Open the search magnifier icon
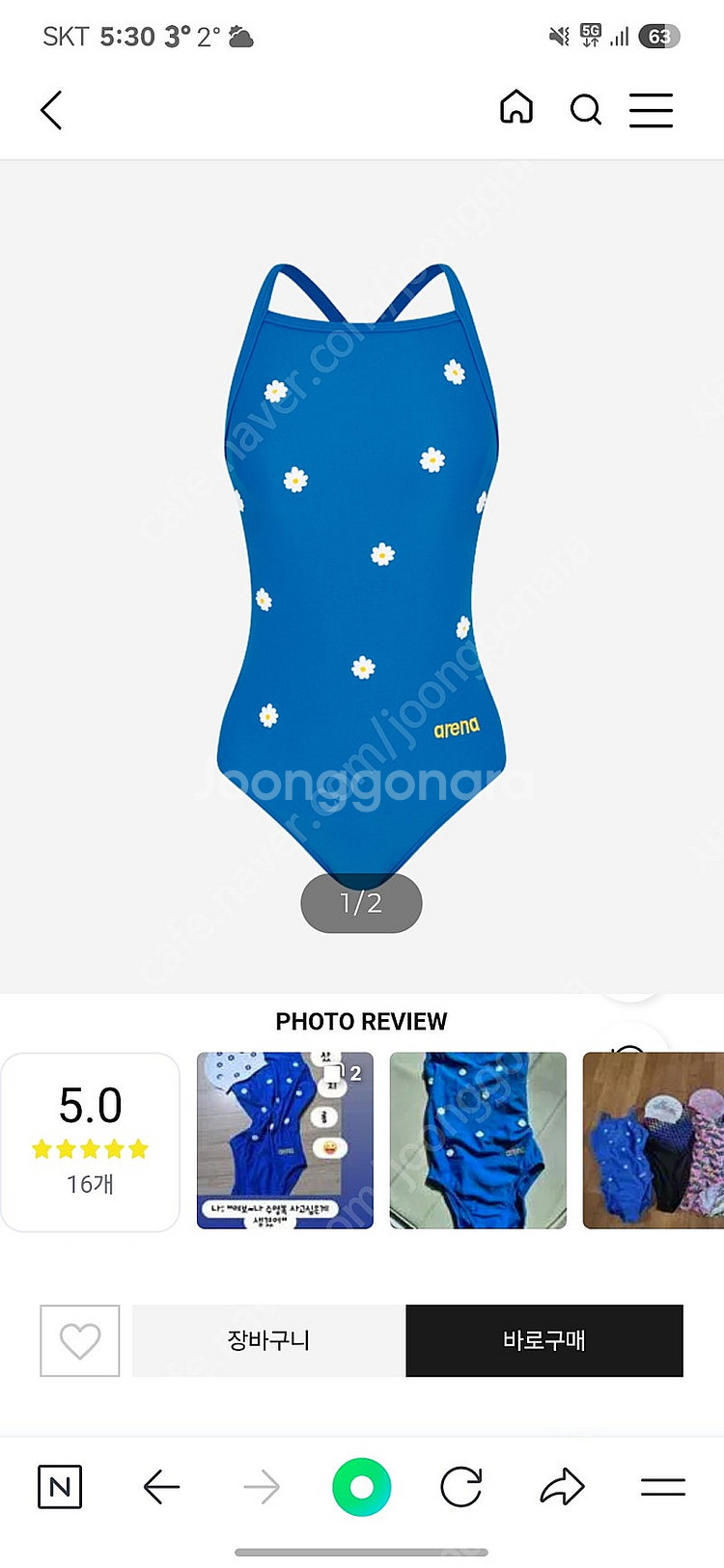This screenshot has height=1568, width=724. (585, 110)
